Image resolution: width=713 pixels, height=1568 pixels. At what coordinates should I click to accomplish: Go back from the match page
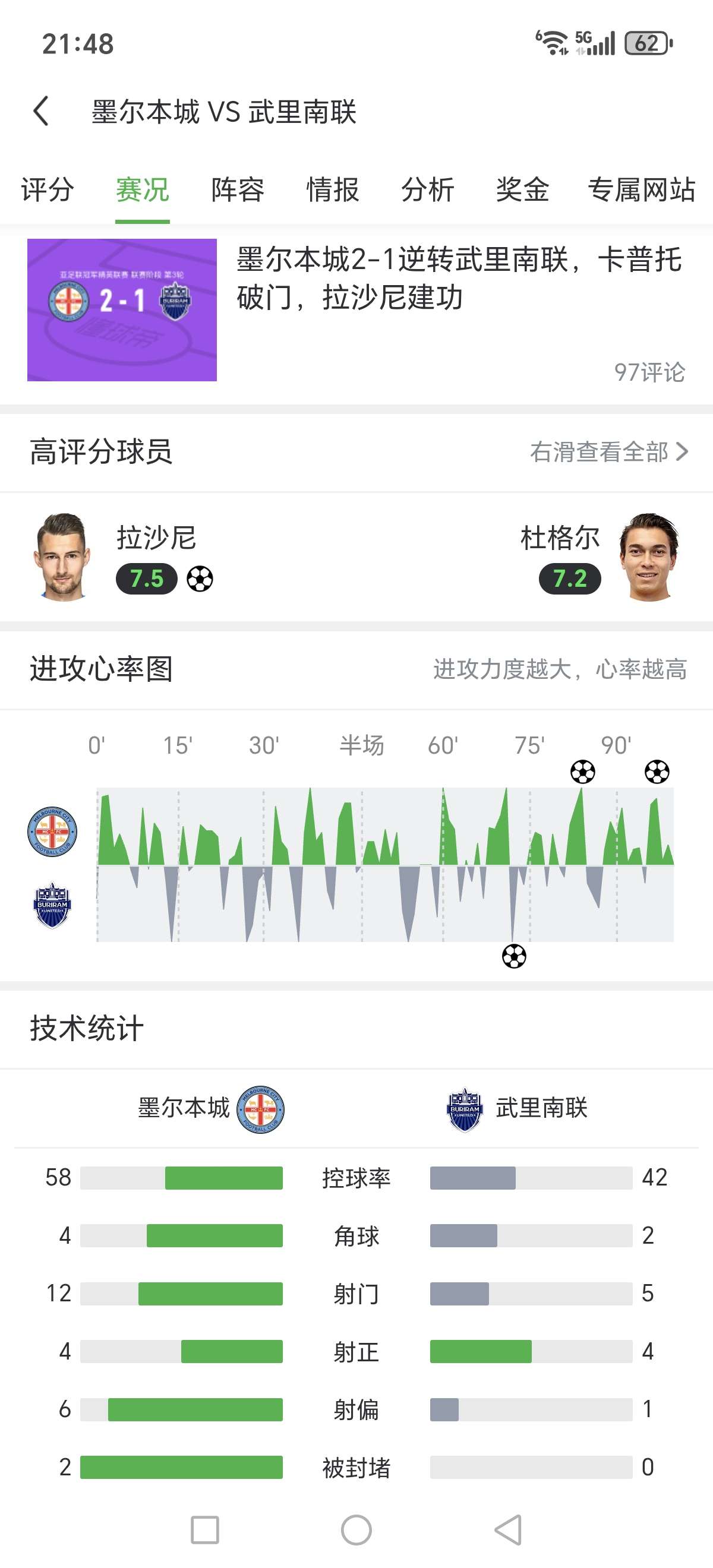point(42,112)
